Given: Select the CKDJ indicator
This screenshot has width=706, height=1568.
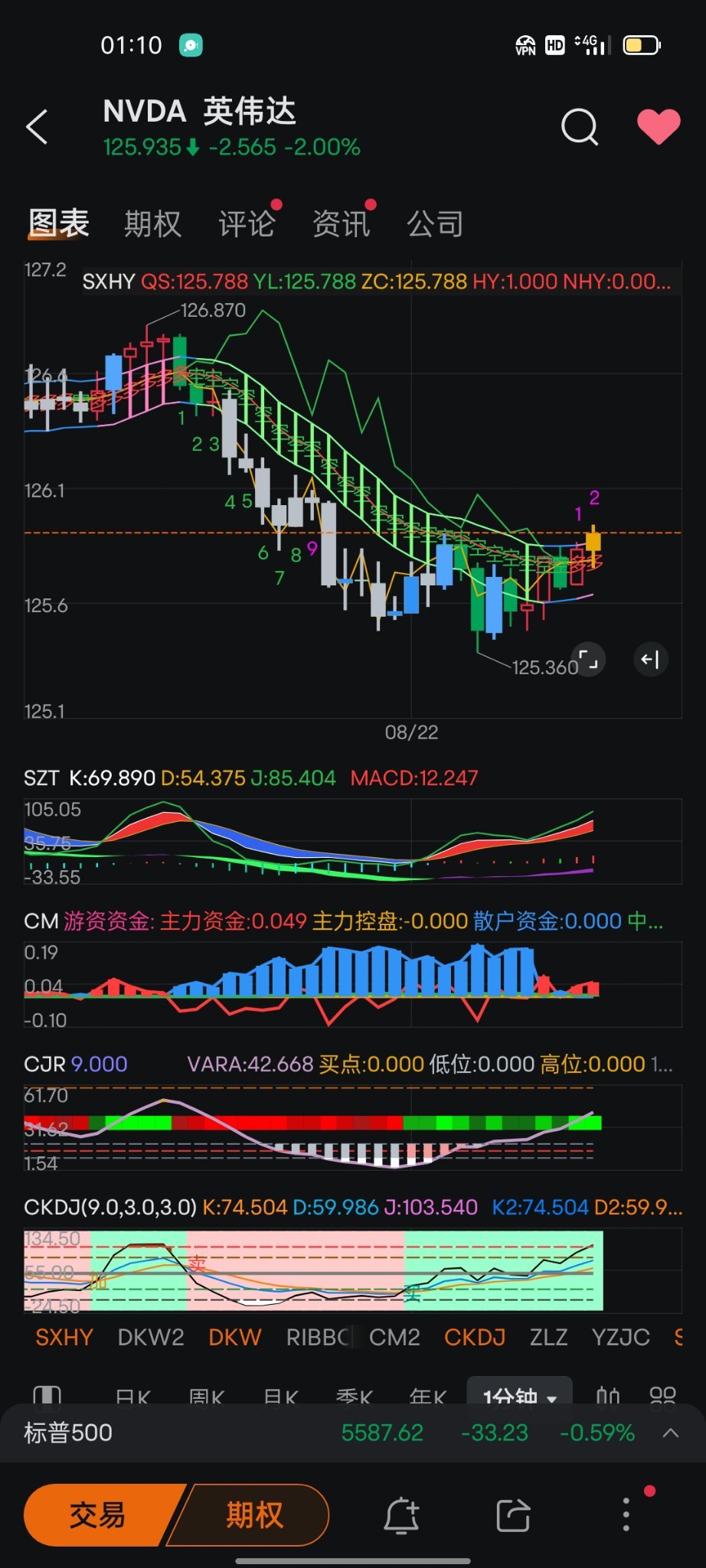Looking at the screenshot, I should point(475,1337).
